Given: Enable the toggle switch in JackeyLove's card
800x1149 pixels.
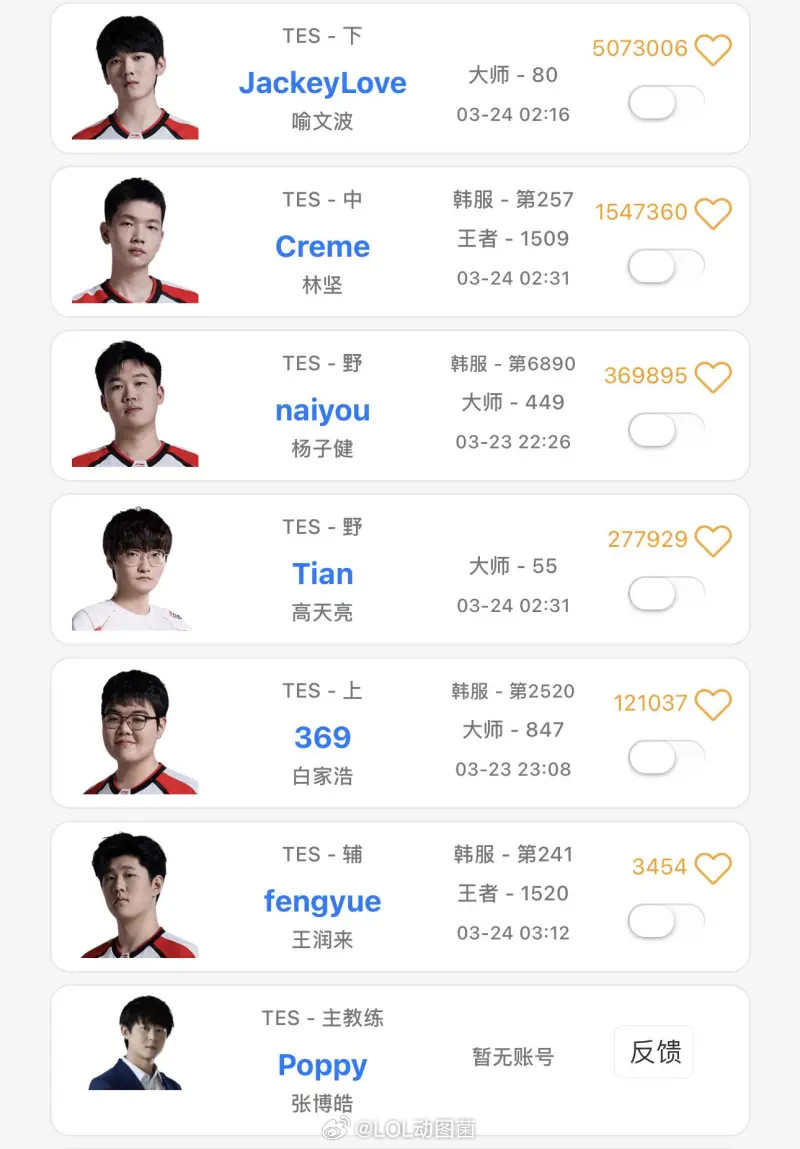Looking at the screenshot, I should pyautogui.click(x=667, y=103).
